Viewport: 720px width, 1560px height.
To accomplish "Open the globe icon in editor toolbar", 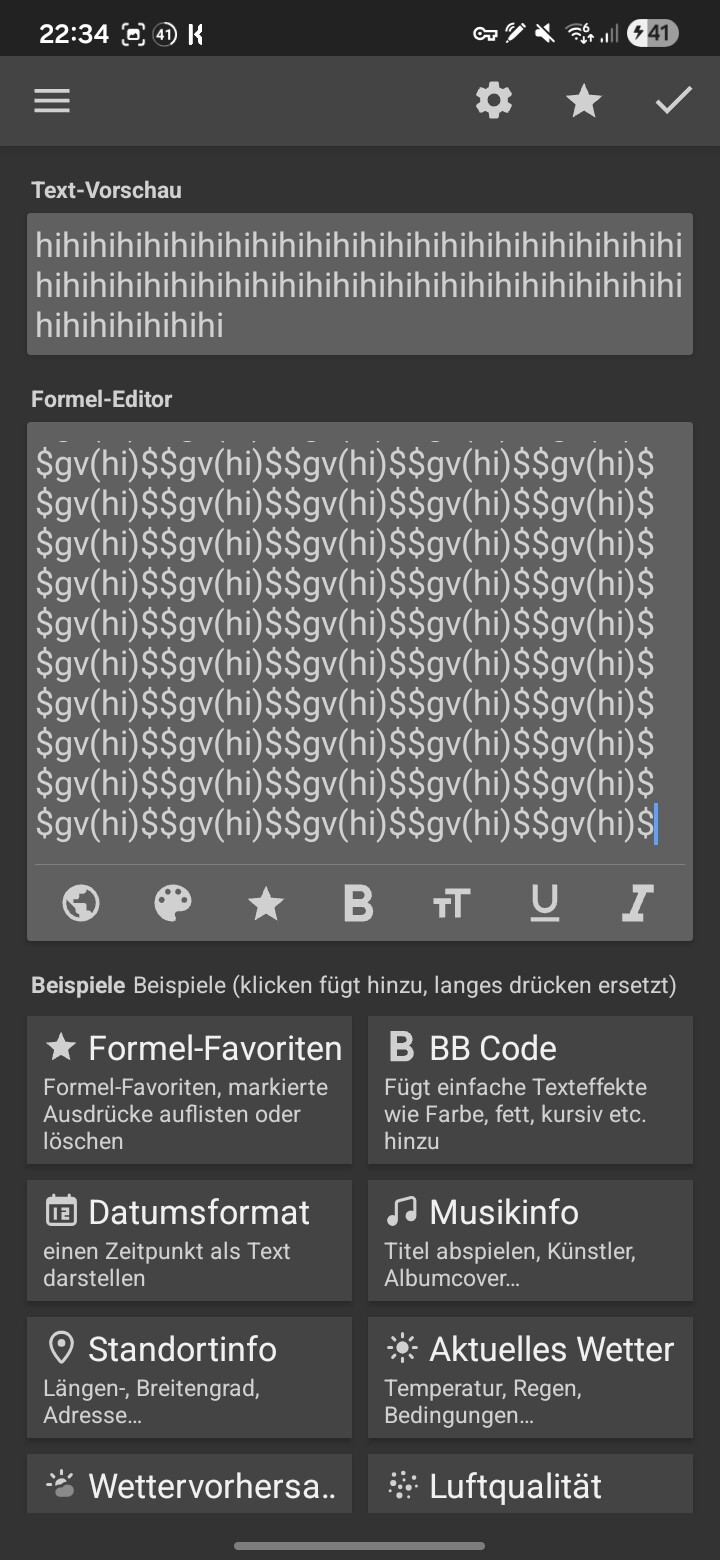I will tap(81, 904).
